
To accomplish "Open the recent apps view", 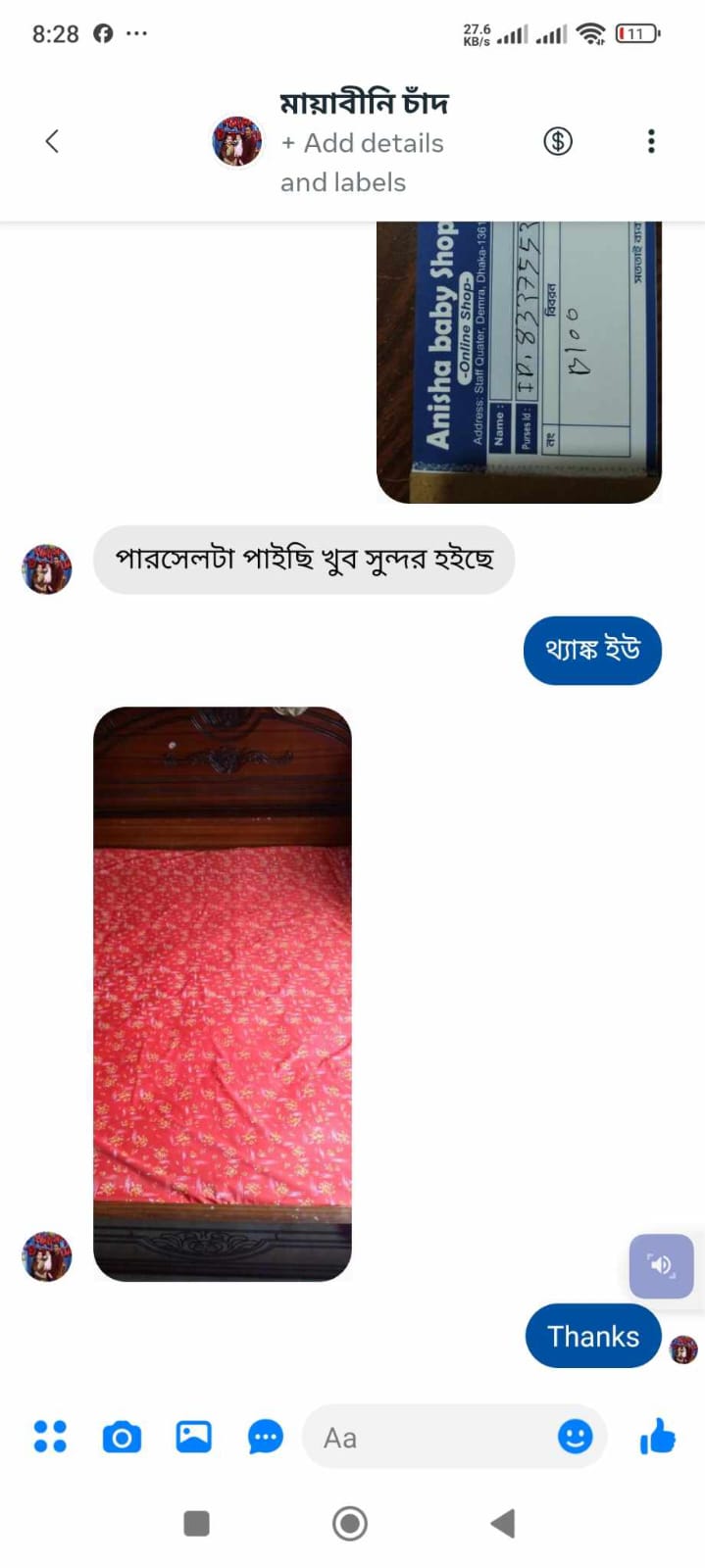I will (x=197, y=1523).
